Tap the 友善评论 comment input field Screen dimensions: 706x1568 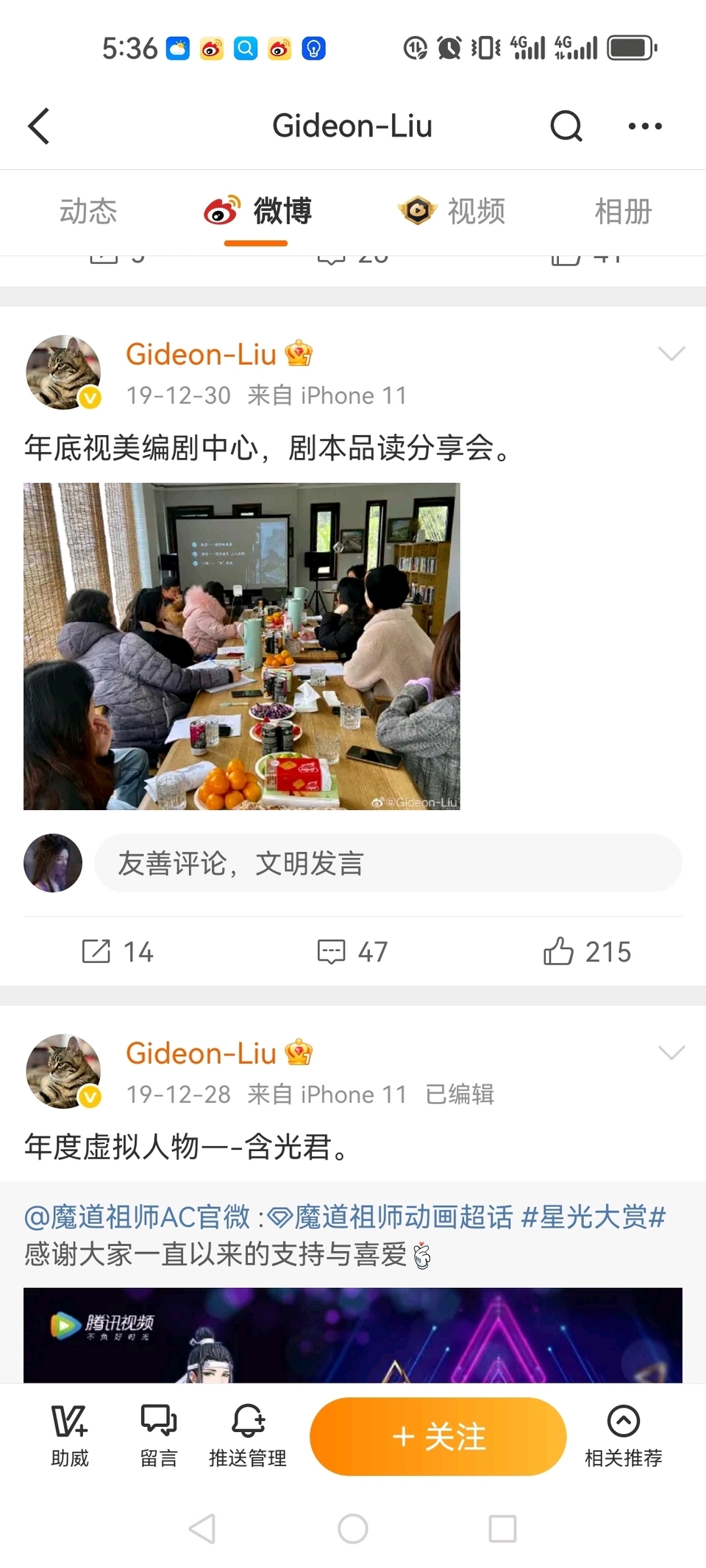(x=388, y=863)
